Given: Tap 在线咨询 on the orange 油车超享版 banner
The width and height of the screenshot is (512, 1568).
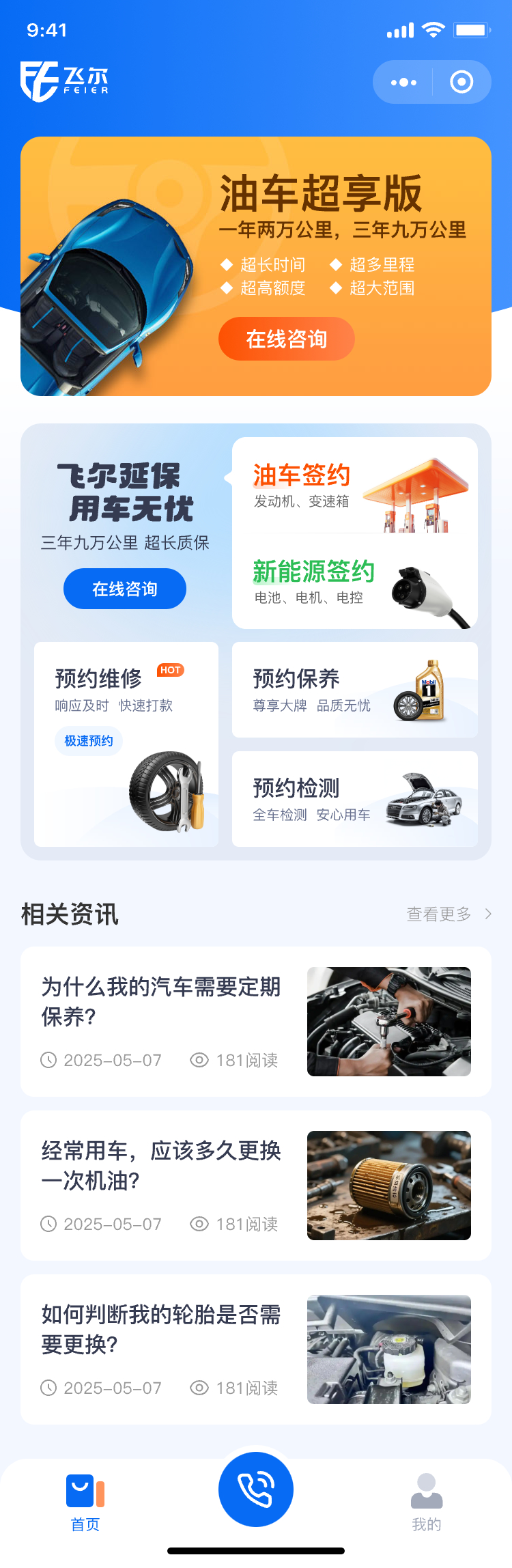Looking at the screenshot, I should click(287, 339).
